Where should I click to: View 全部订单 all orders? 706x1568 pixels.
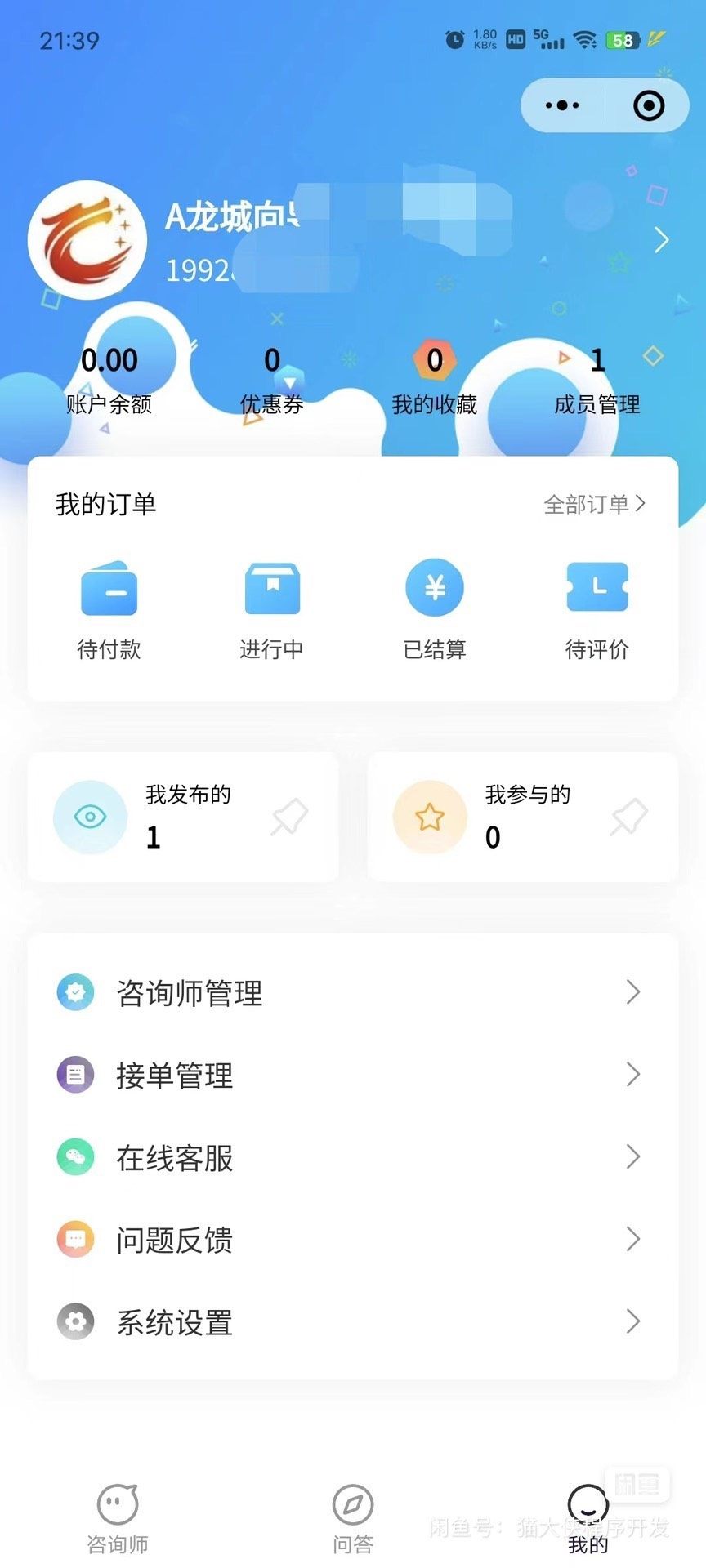tap(594, 504)
